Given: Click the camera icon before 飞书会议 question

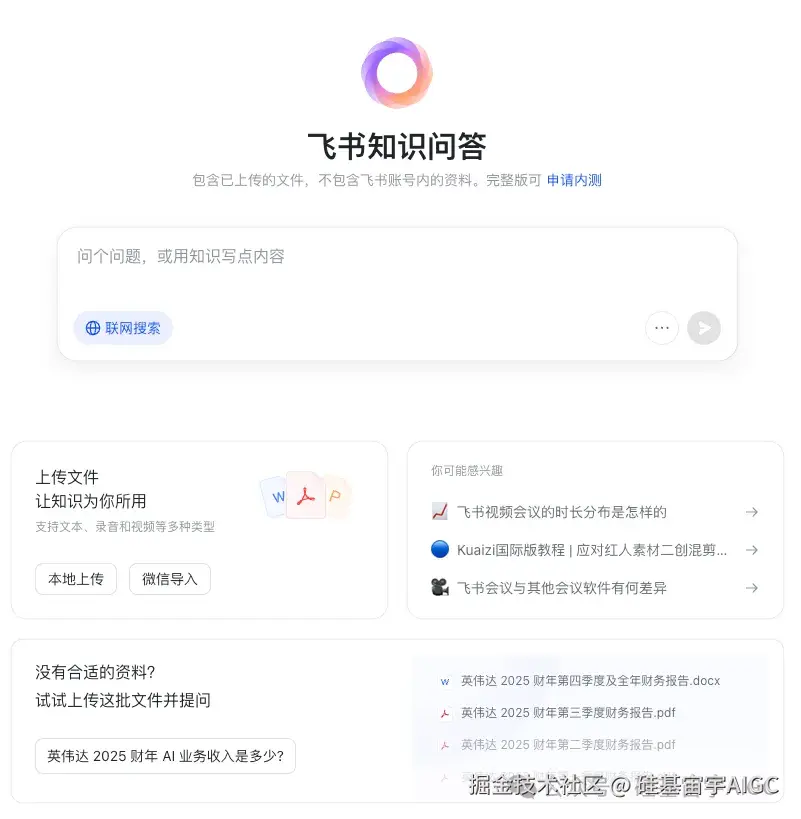Looking at the screenshot, I should [x=438, y=588].
